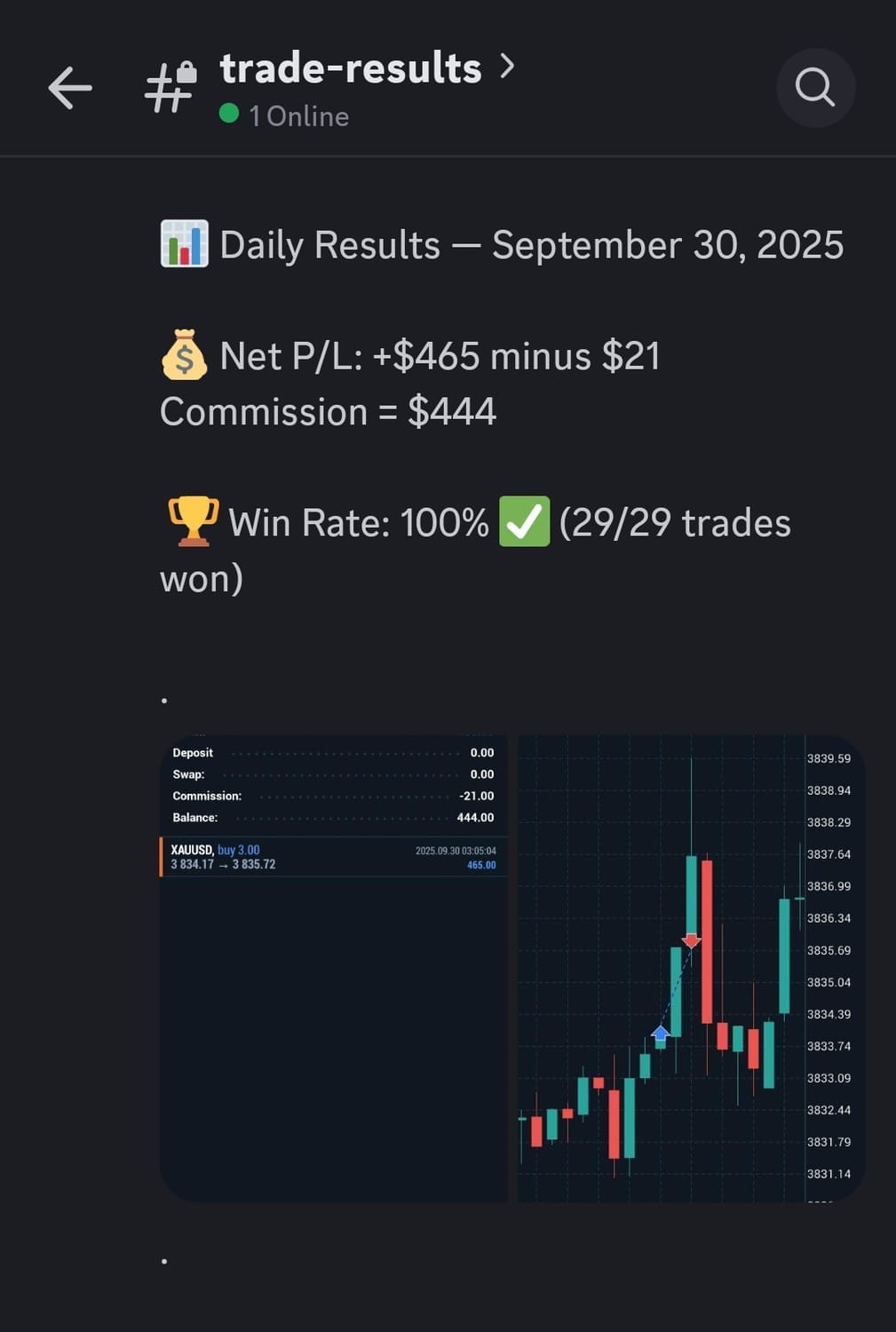Open the XAUUSD trade balance screenshot

(333, 968)
